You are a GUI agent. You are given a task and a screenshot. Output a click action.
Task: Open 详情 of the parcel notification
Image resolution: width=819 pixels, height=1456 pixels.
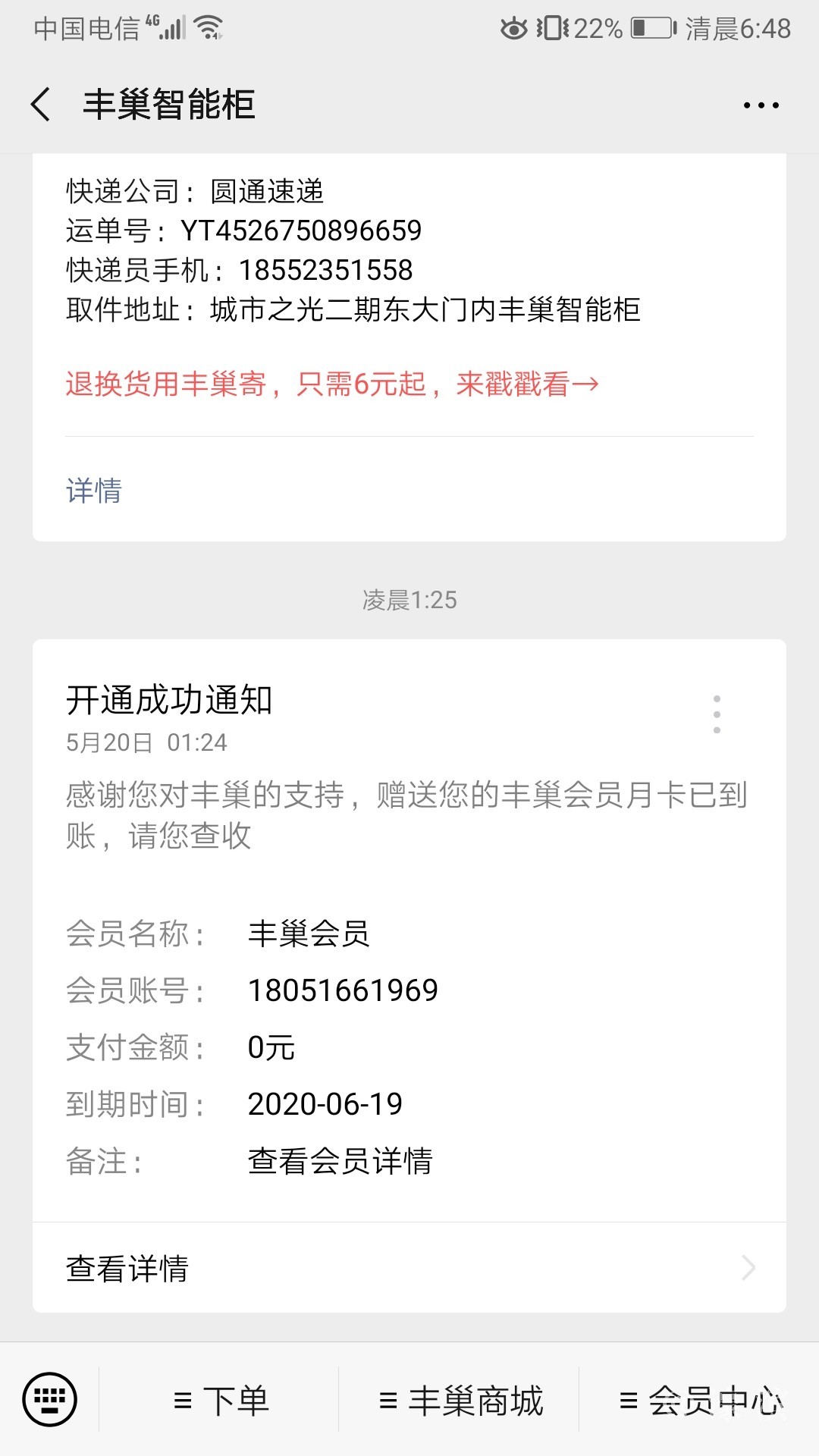click(94, 491)
